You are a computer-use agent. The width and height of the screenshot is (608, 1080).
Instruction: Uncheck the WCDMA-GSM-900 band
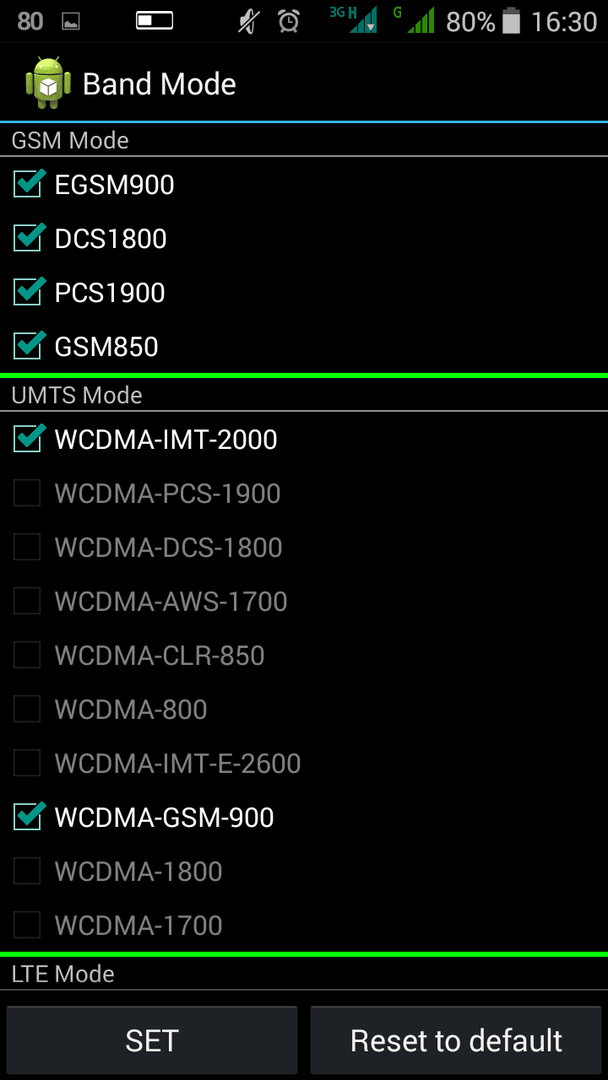[x=28, y=817]
